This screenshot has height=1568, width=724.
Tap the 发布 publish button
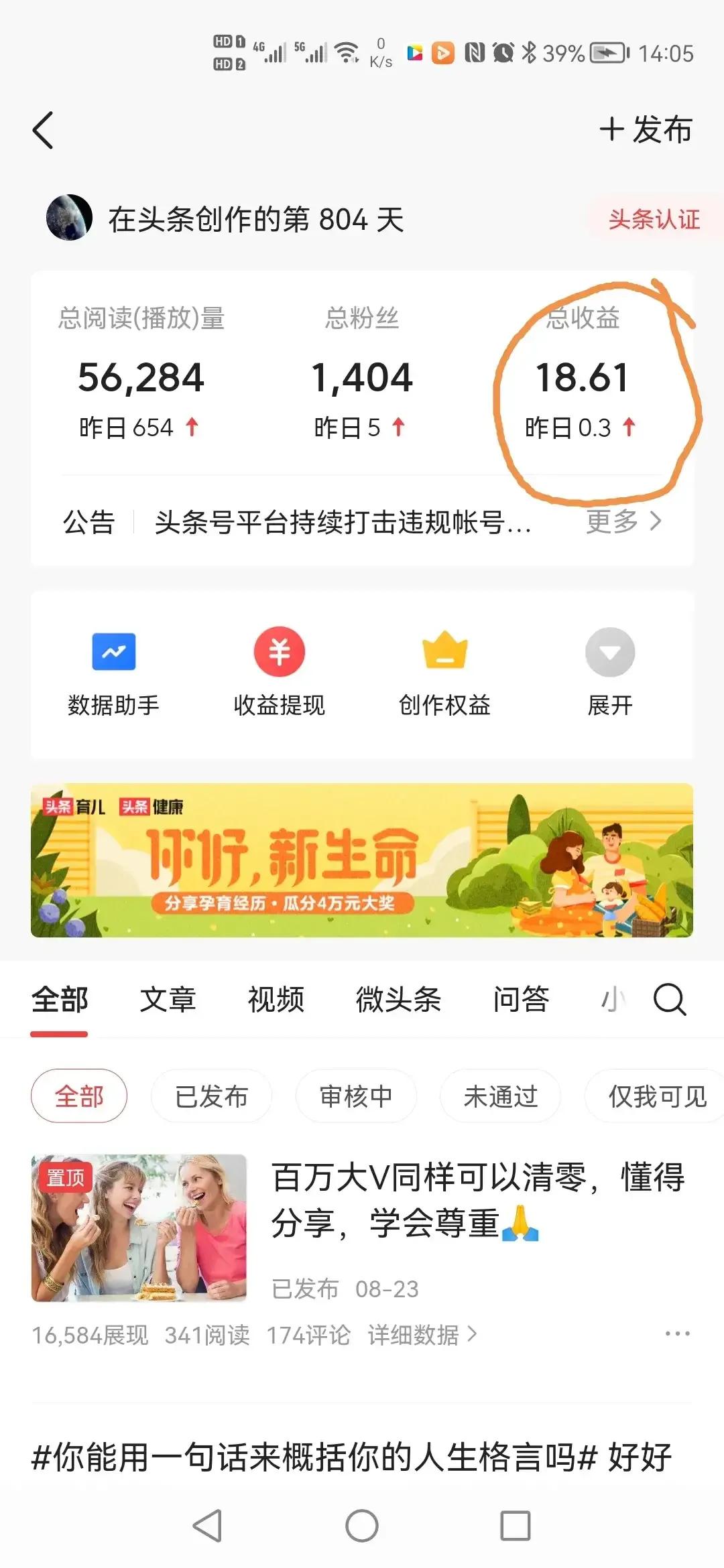pyautogui.click(x=646, y=129)
